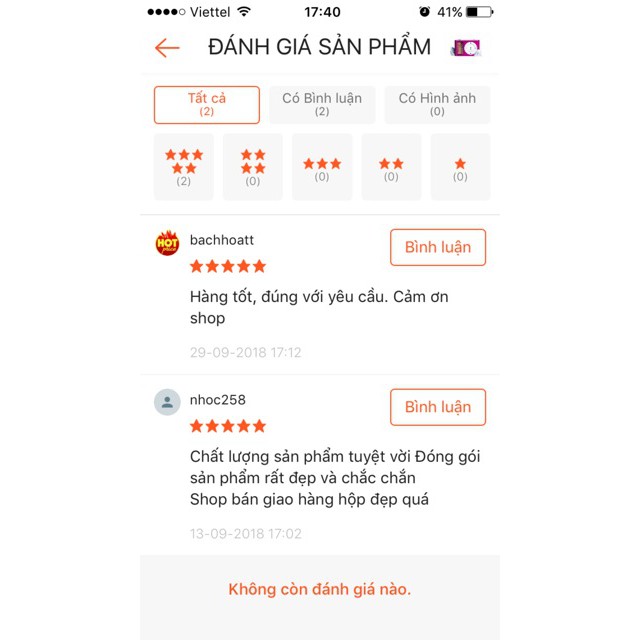Open bachhoatt's profile avatar

pyautogui.click(x=167, y=243)
